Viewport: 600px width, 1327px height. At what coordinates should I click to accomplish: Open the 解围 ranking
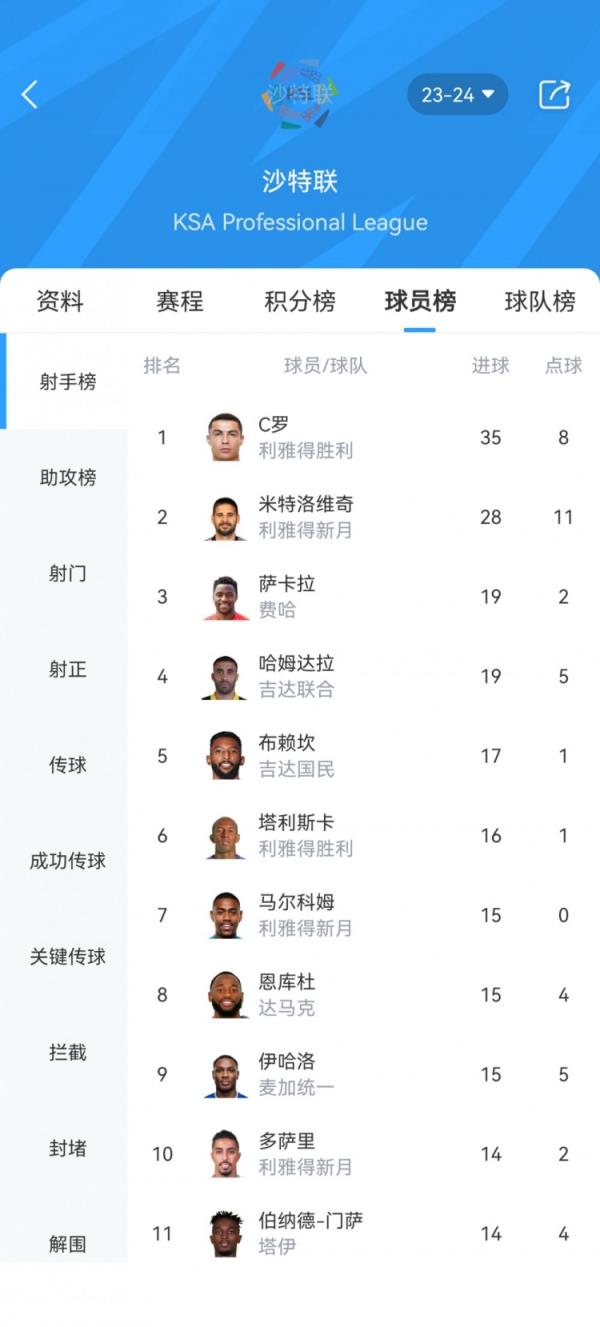click(x=68, y=1244)
